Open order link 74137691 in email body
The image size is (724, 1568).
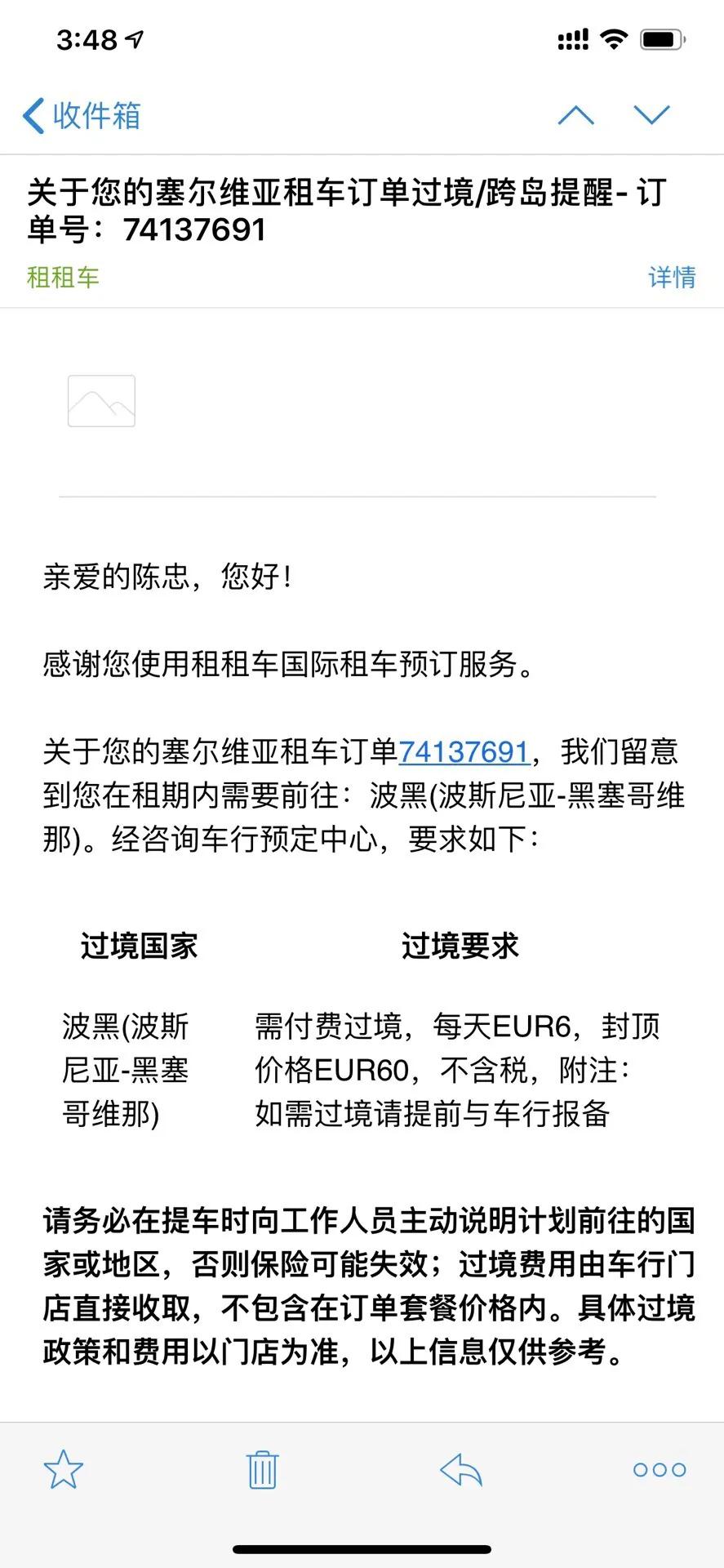pyautogui.click(x=463, y=753)
